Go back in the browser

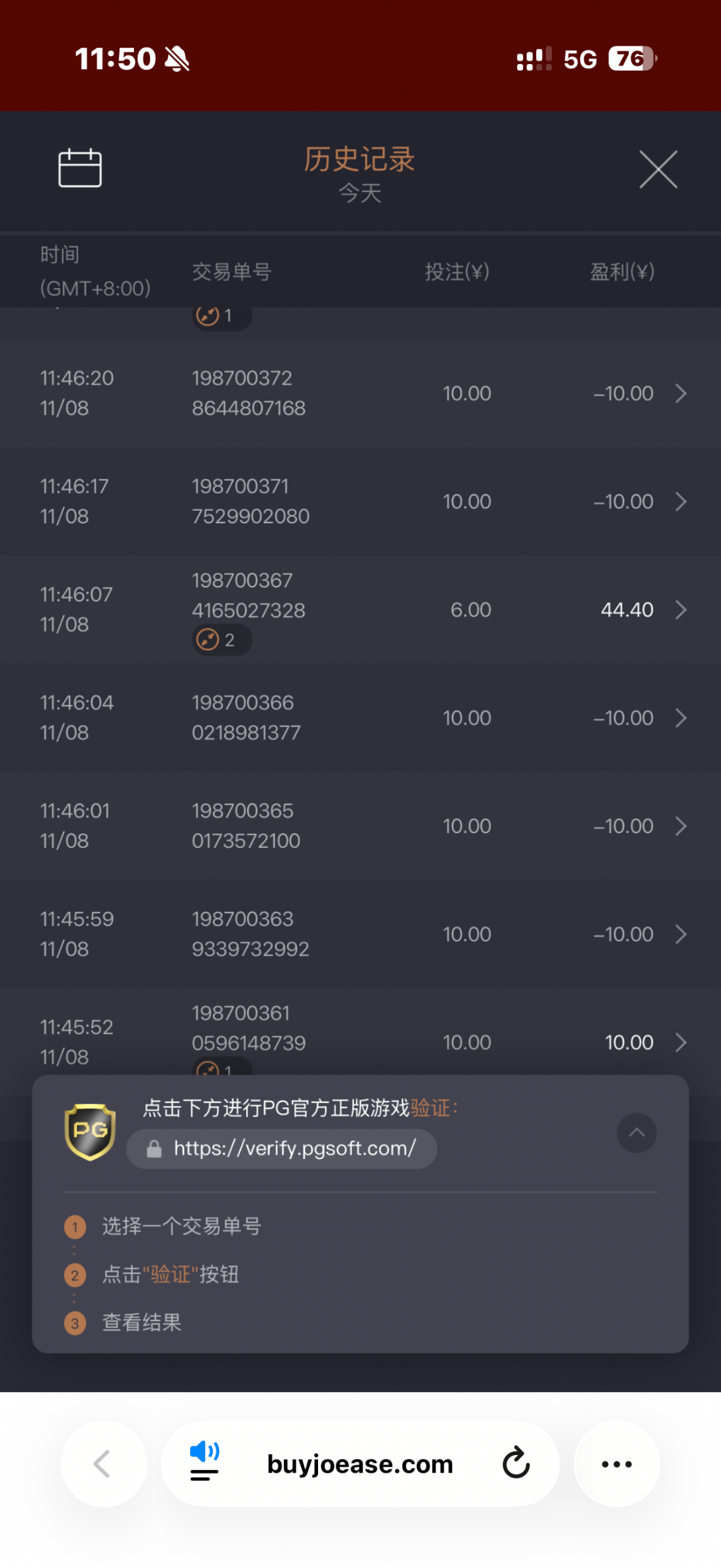pyautogui.click(x=103, y=1463)
